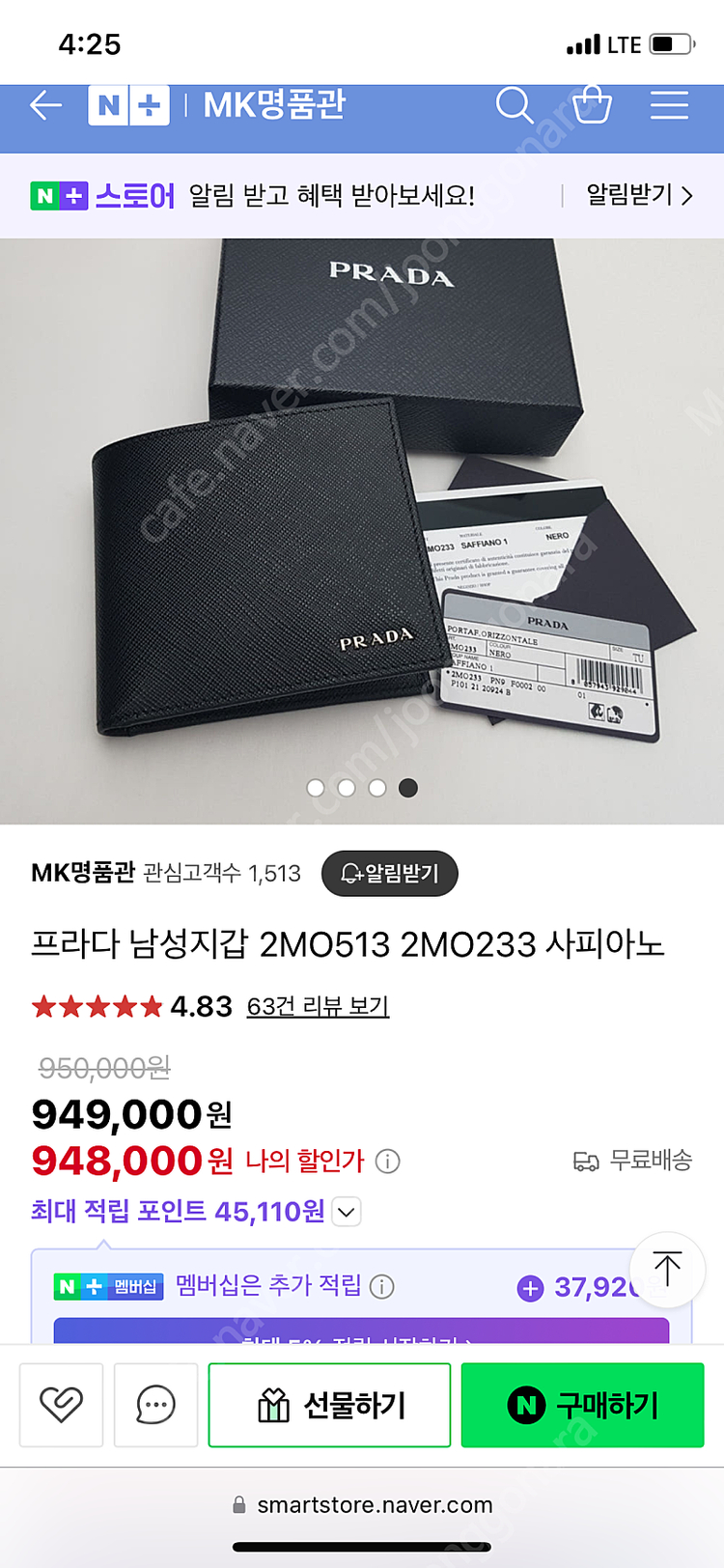Open 63건 리뷰 보기 link
Viewport: 724px width, 1568px height.
[318, 1006]
